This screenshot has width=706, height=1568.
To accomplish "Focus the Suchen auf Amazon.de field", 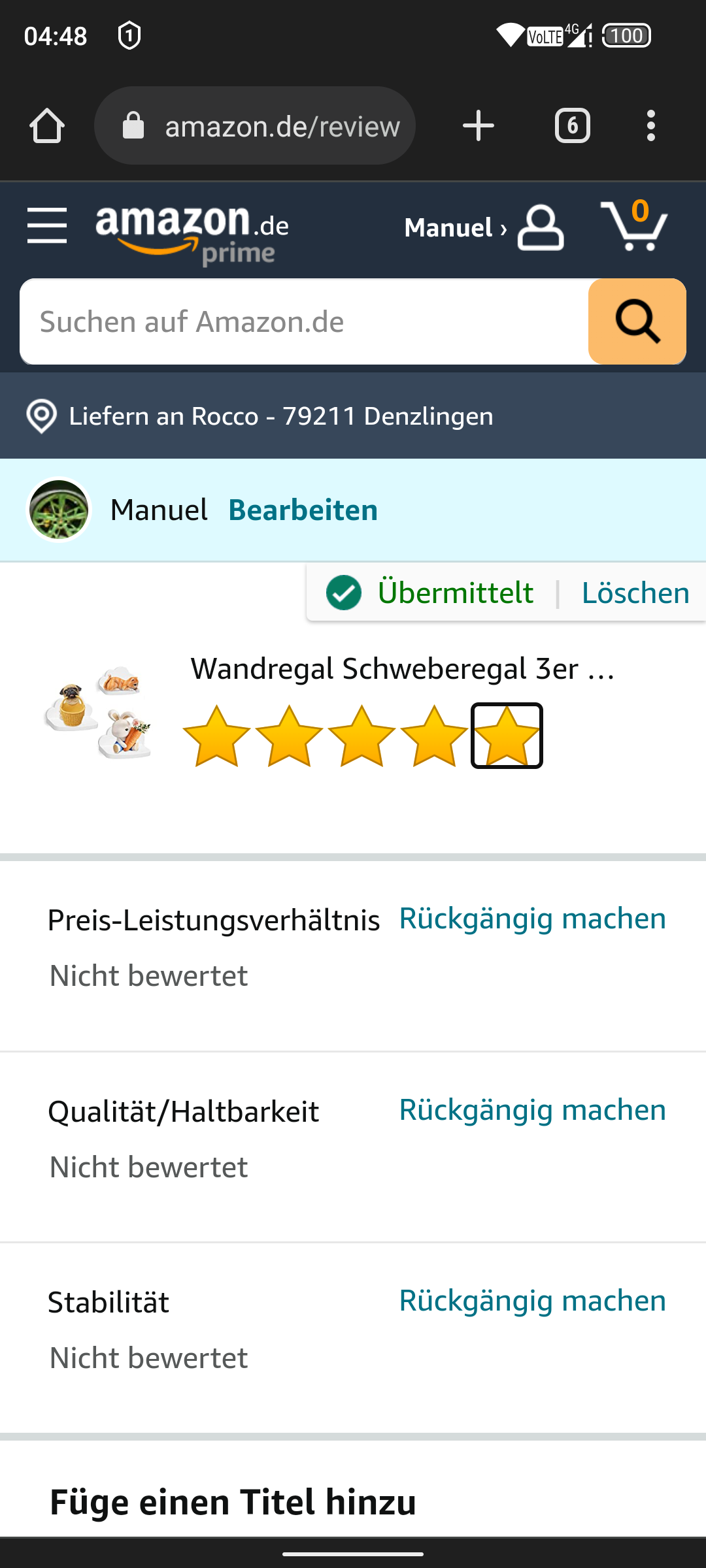I will click(x=304, y=321).
